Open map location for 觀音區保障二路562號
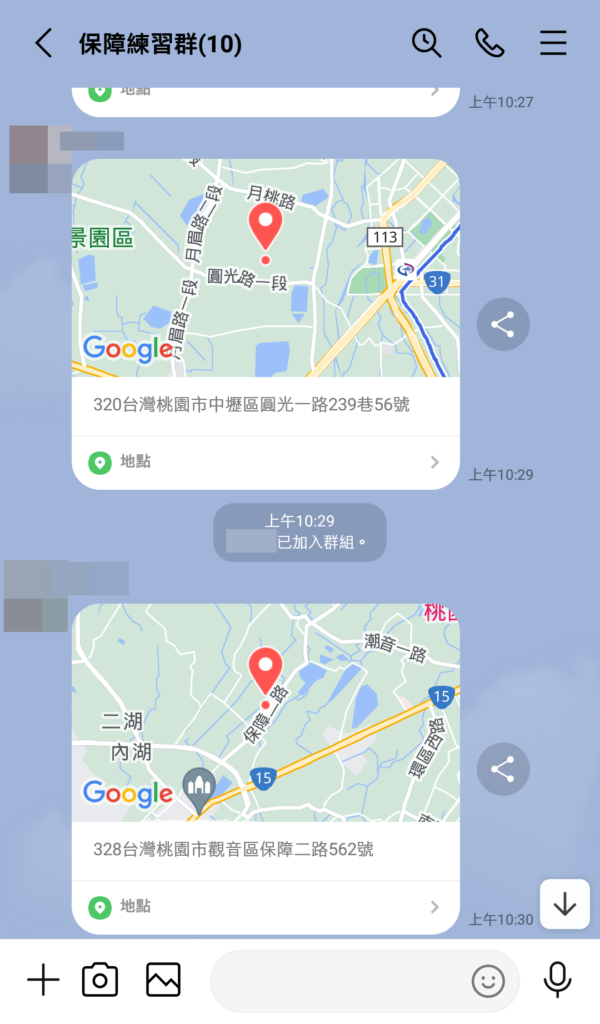600x1024 pixels. (265, 712)
